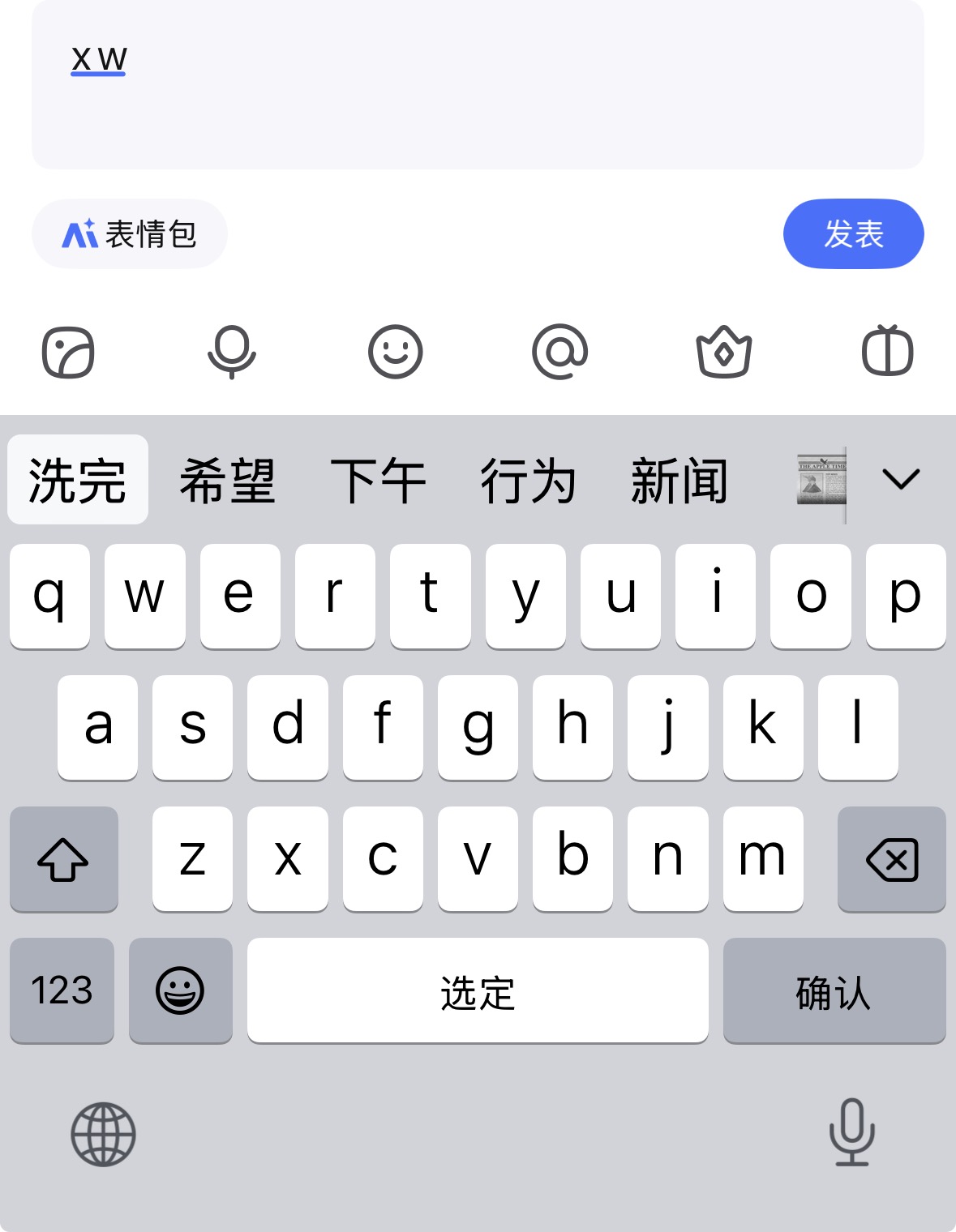Select the candidate 新闻
Screen dimensions: 956x1232
pos(679,480)
